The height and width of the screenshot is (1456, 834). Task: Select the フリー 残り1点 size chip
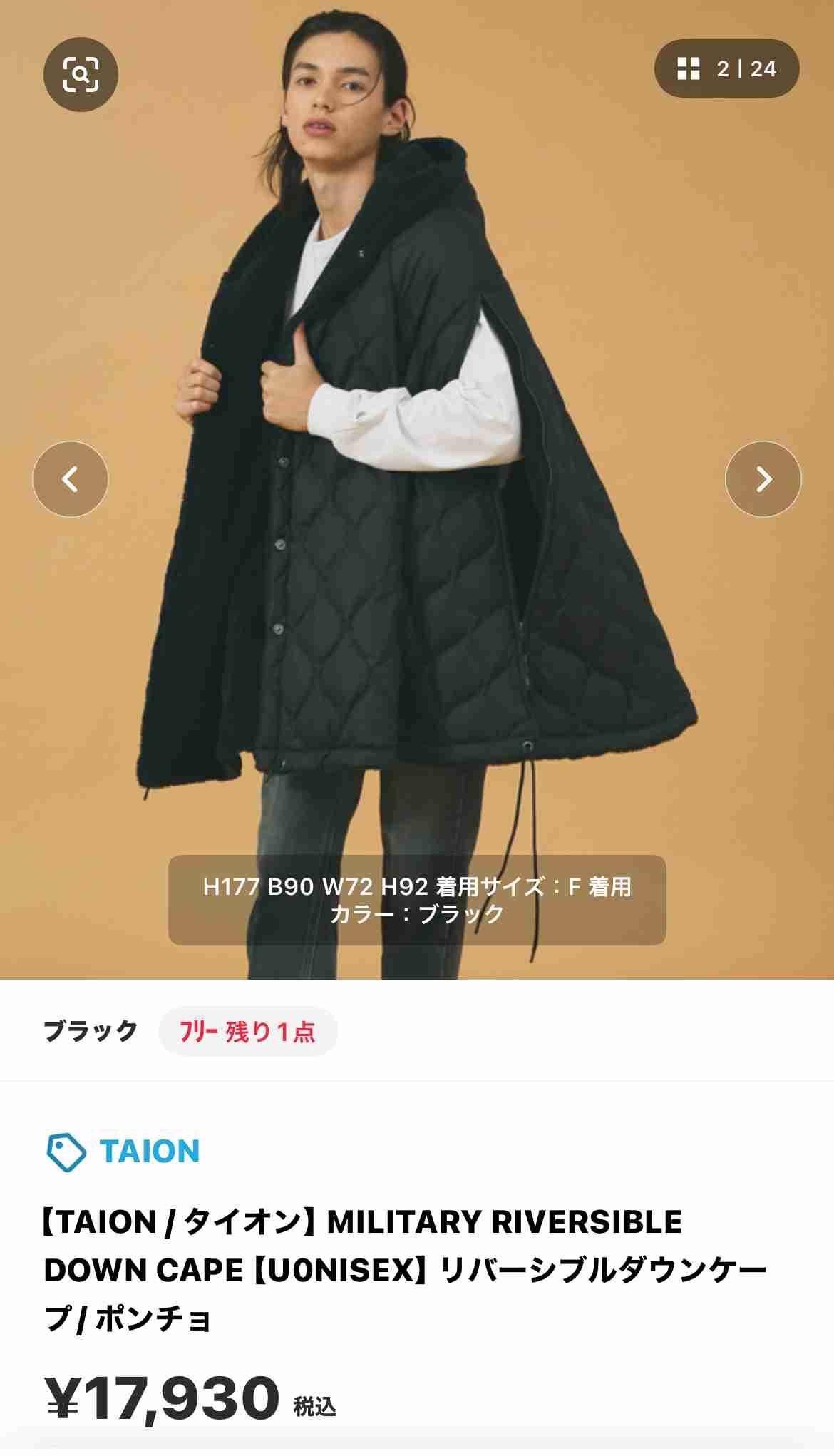[247, 1031]
